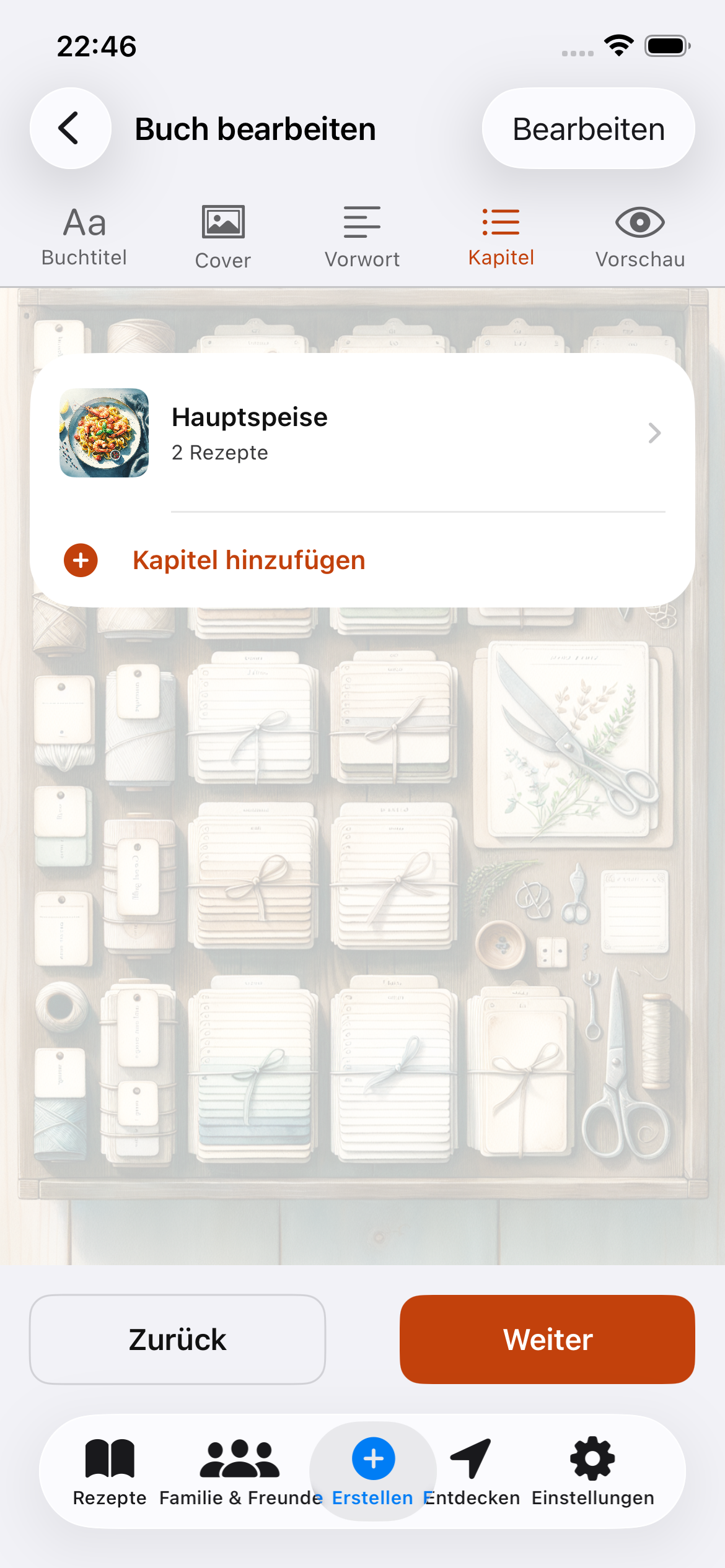Open the Rezepte tab
Viewport: 725px width, 1568px height.
pos(110,1471)
